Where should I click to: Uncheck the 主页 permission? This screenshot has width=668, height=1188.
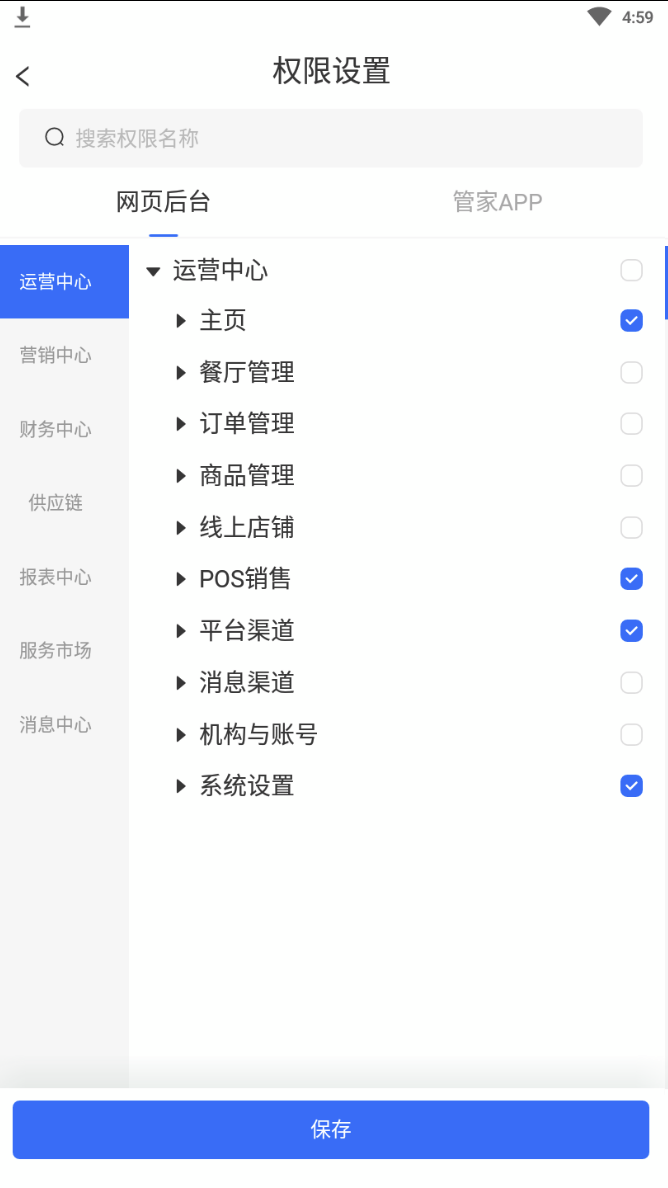(x=631, y=321)
